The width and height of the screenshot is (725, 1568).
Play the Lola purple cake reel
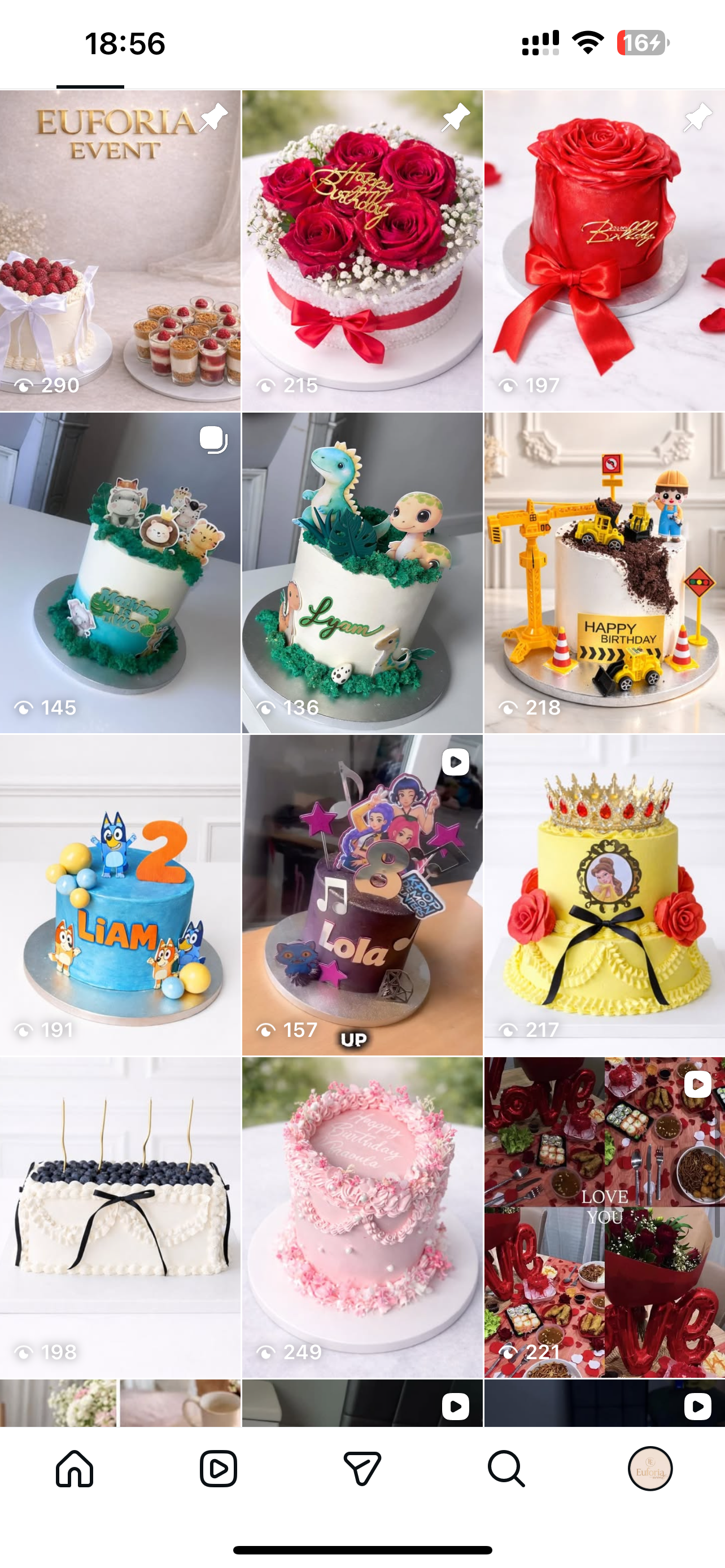tap(362, 895)
